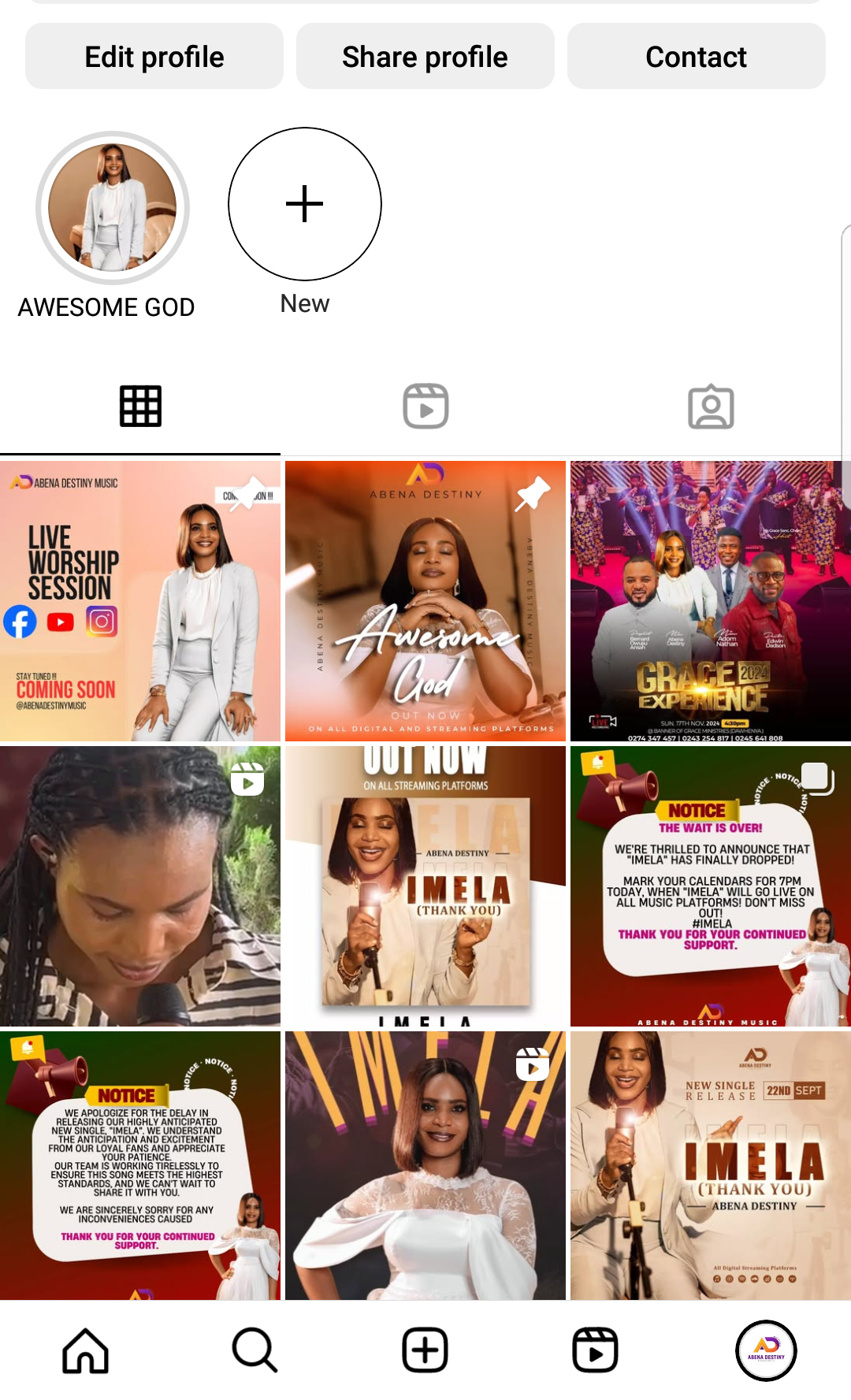Screen dimensions: 851x1400
Task: Open The Wait Is Over notice post
Action: pos(711,886)
